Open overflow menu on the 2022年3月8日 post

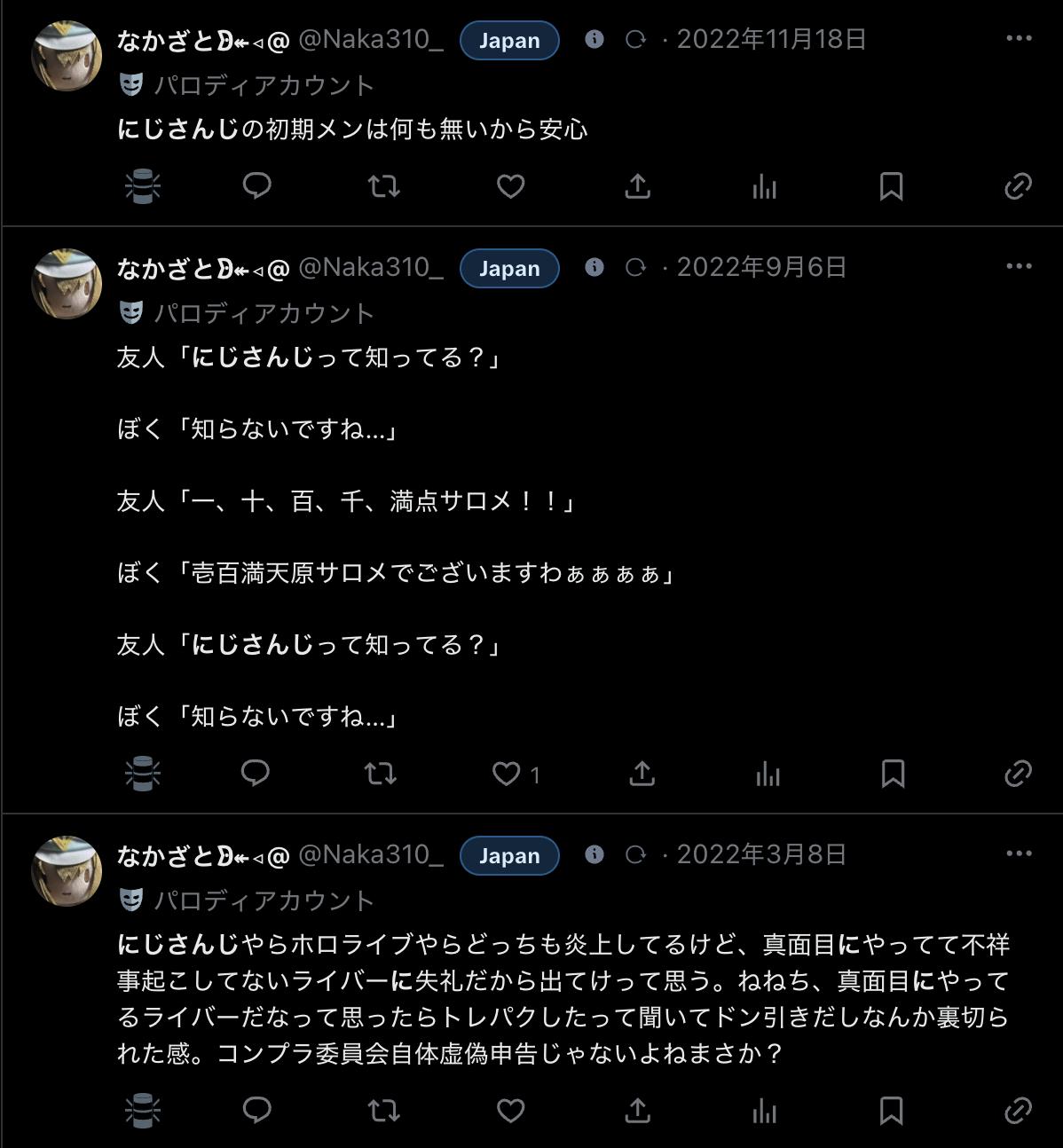pyautogui.click(x=1019, y=853)
